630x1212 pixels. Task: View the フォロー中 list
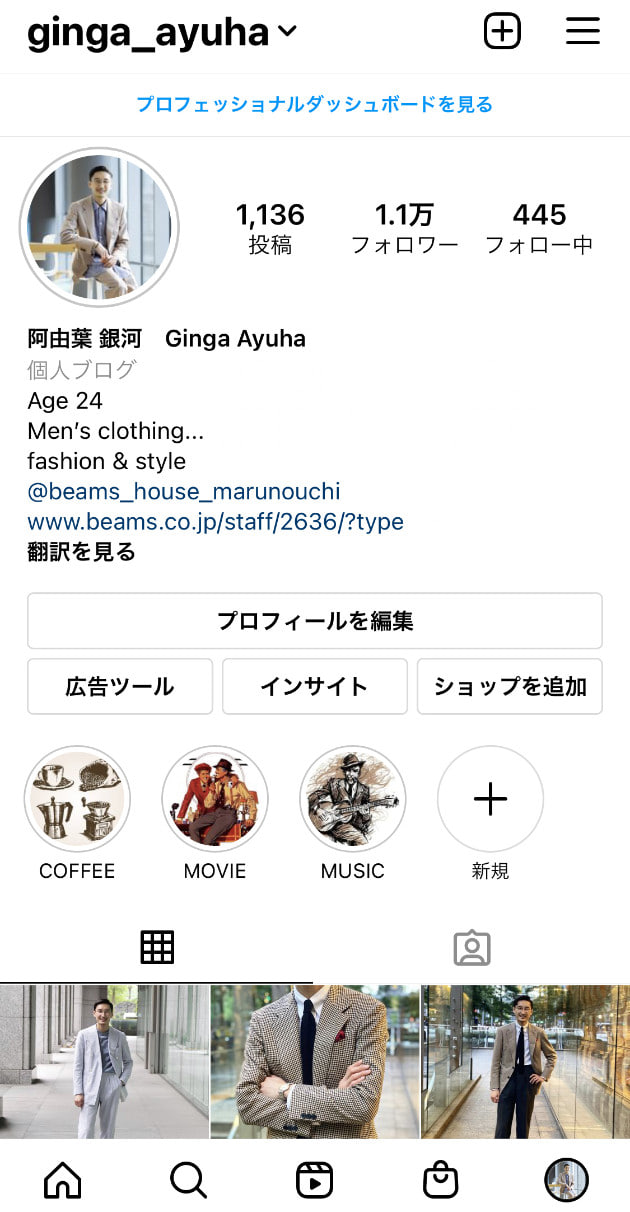[x=539, y=228]
